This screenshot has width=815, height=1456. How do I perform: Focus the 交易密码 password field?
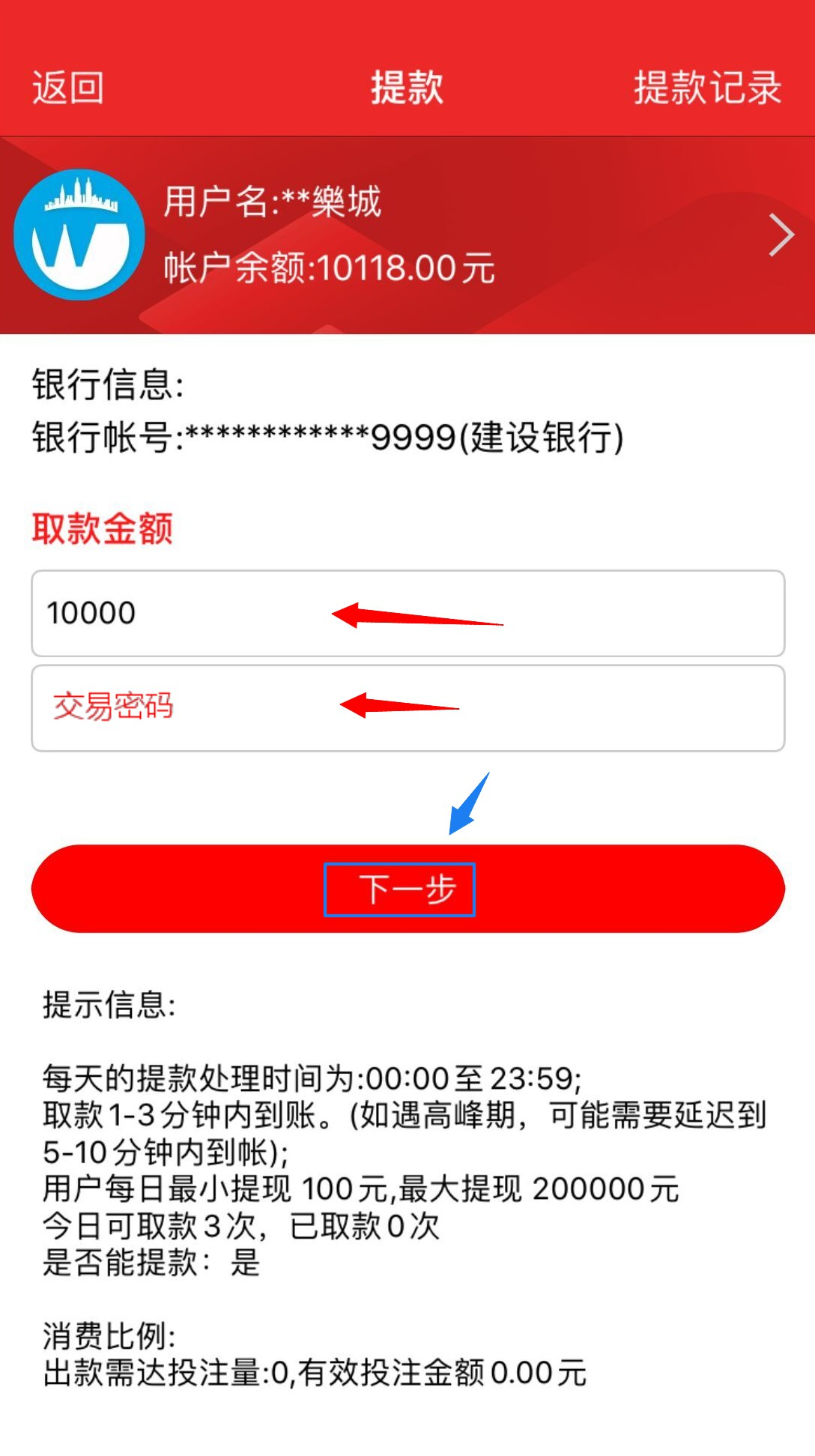407,707
